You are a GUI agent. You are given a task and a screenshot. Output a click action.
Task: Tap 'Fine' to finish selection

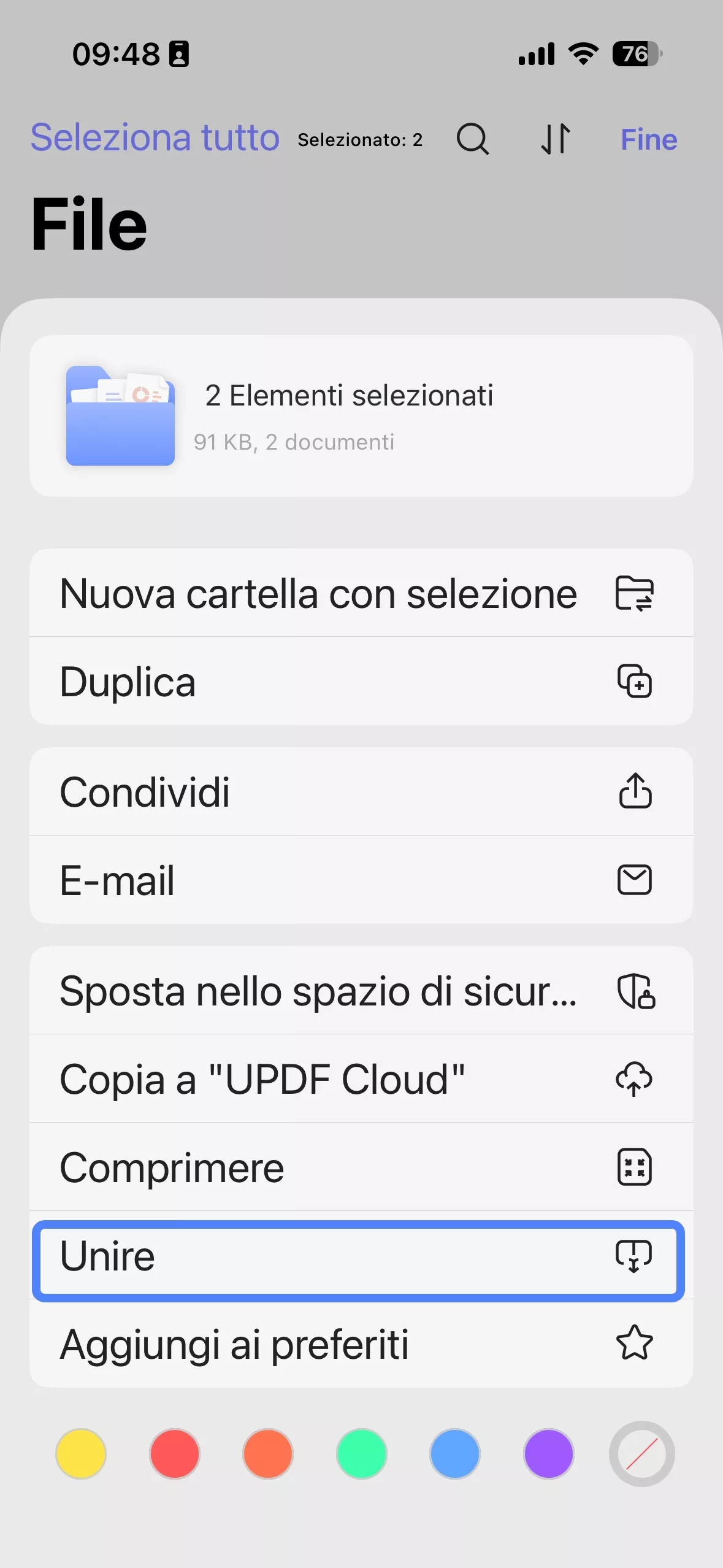648,139
